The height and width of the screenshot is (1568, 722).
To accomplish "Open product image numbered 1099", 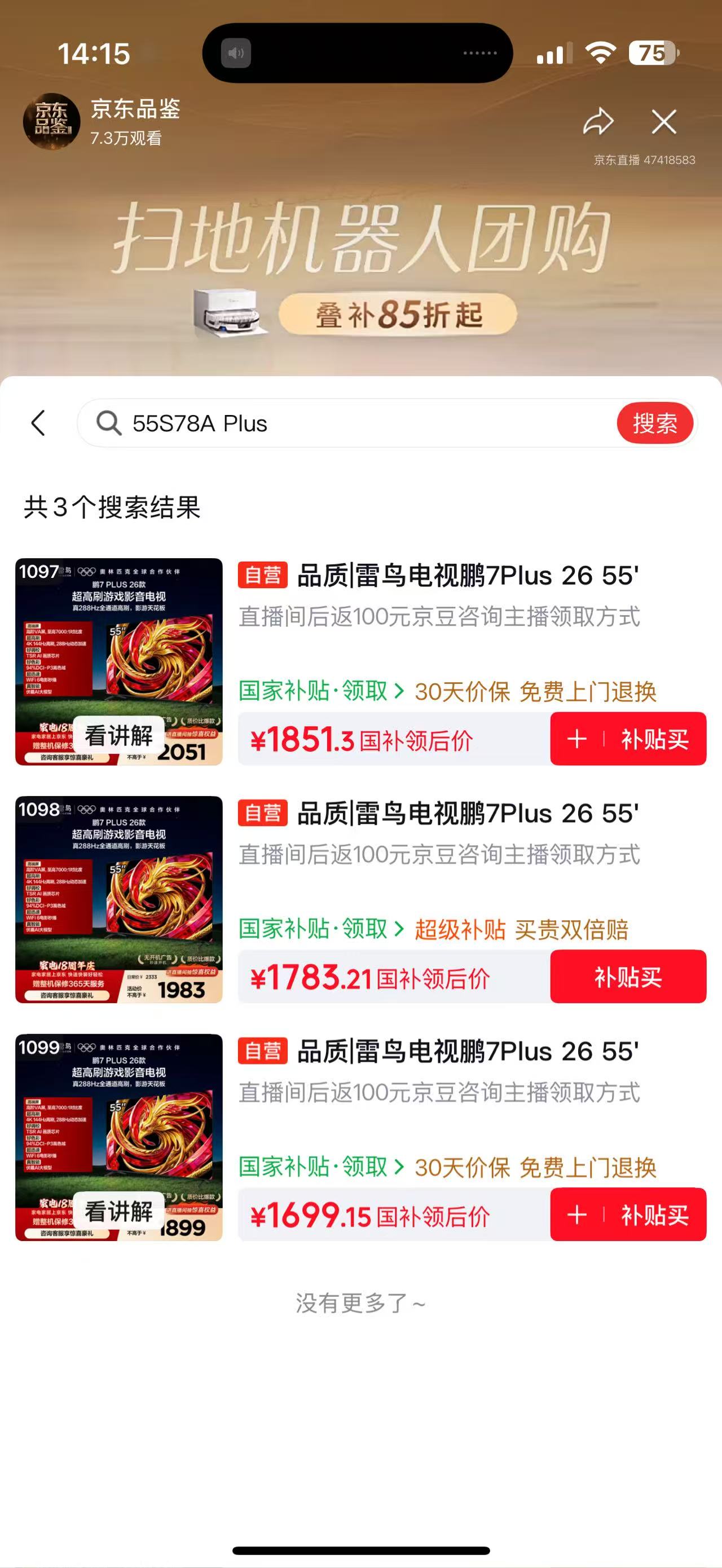I will pyautogui.click(x=118, y=1137).
